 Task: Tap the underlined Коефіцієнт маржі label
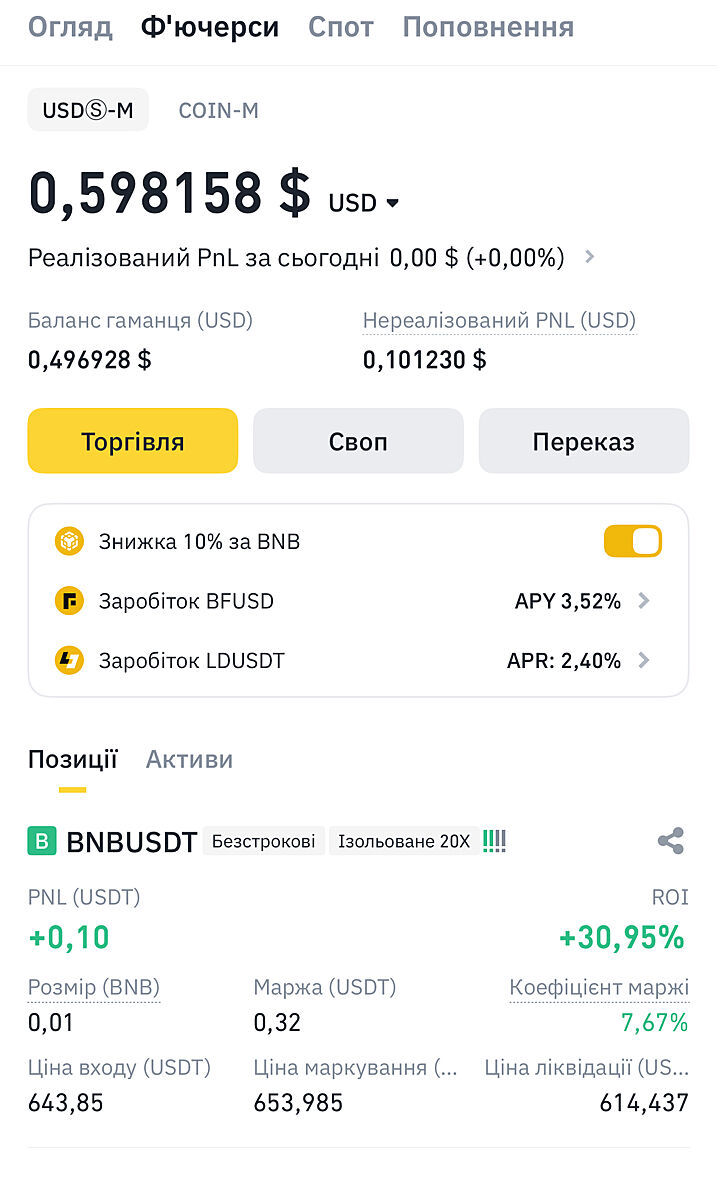pyautogui.click(x=598, y=987)
